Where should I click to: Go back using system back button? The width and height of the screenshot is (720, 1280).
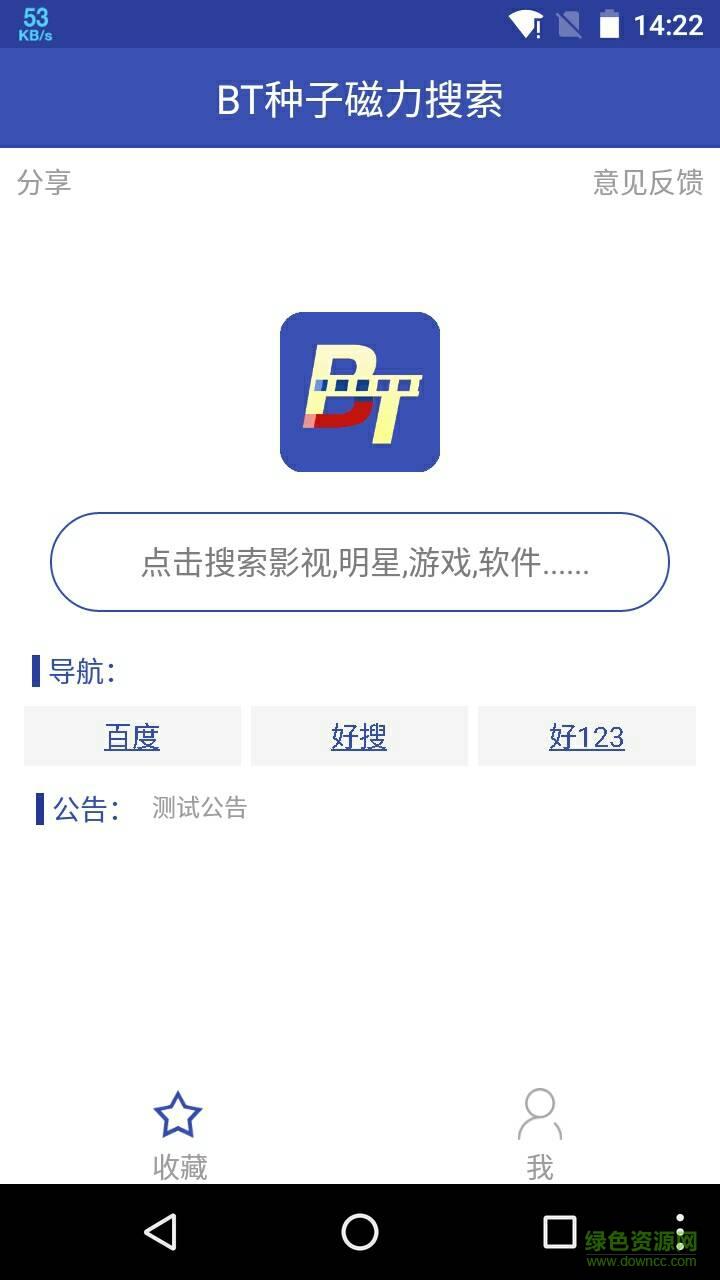tap(160, 1232)
